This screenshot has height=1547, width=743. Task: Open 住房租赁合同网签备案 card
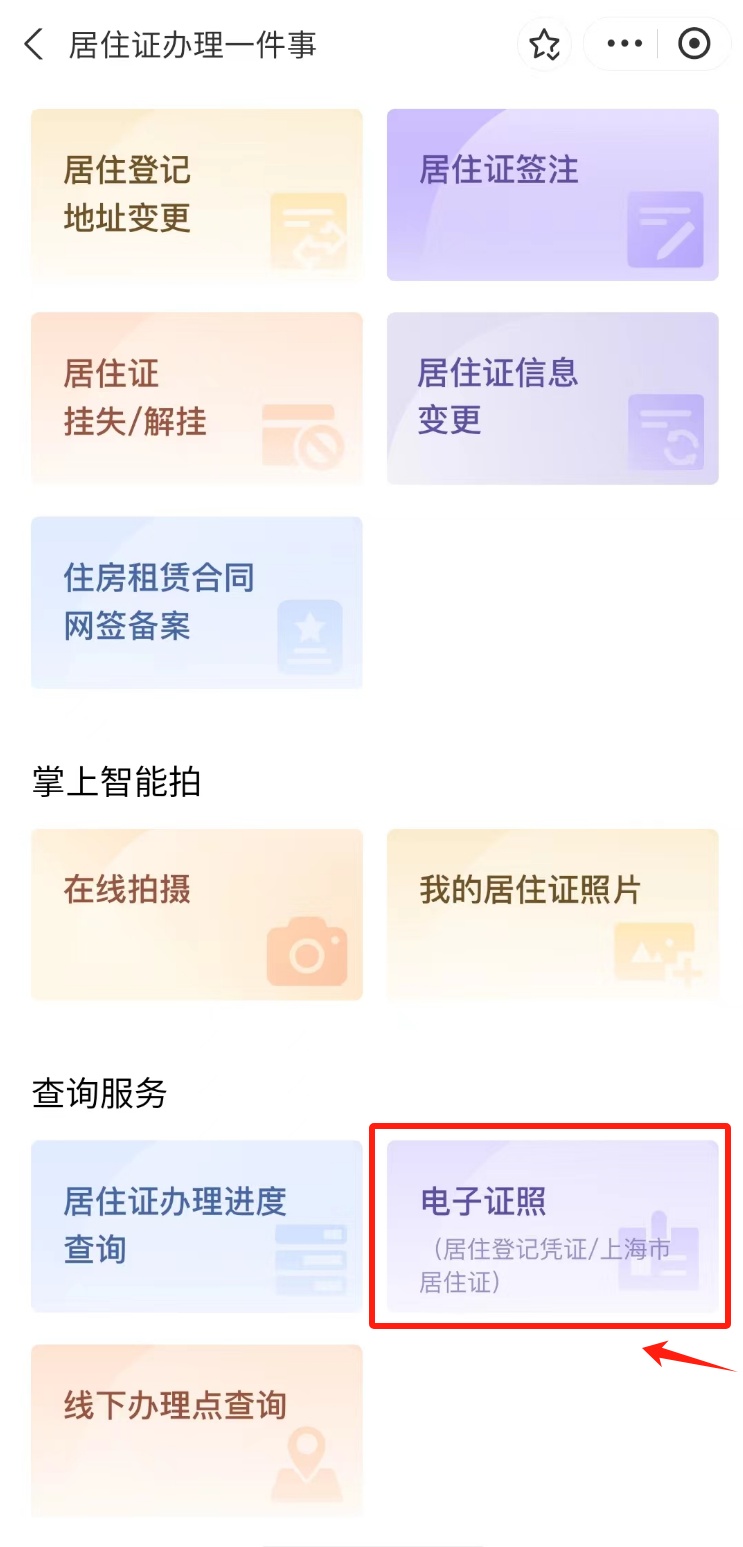[196, 602]
